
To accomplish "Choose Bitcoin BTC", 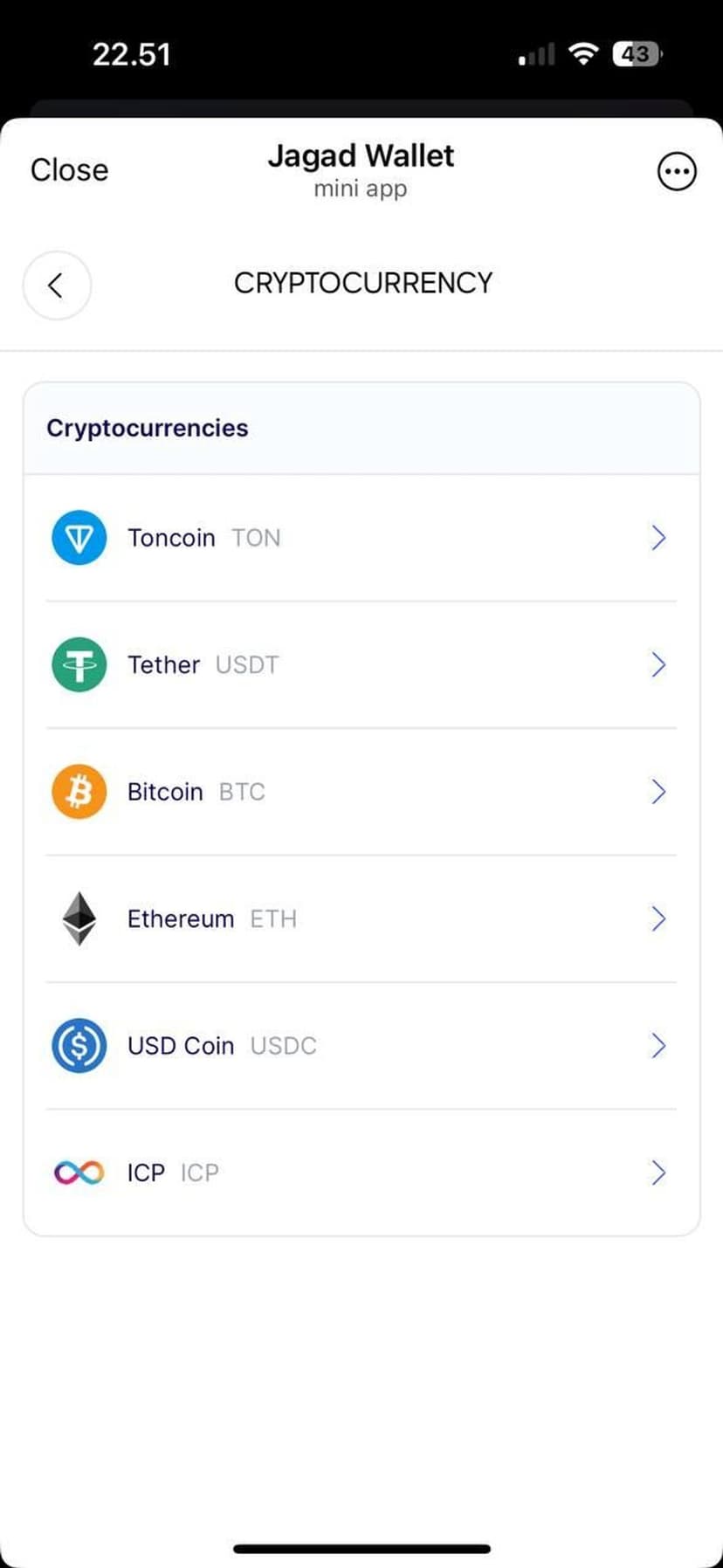I will (x=361, y=792).
